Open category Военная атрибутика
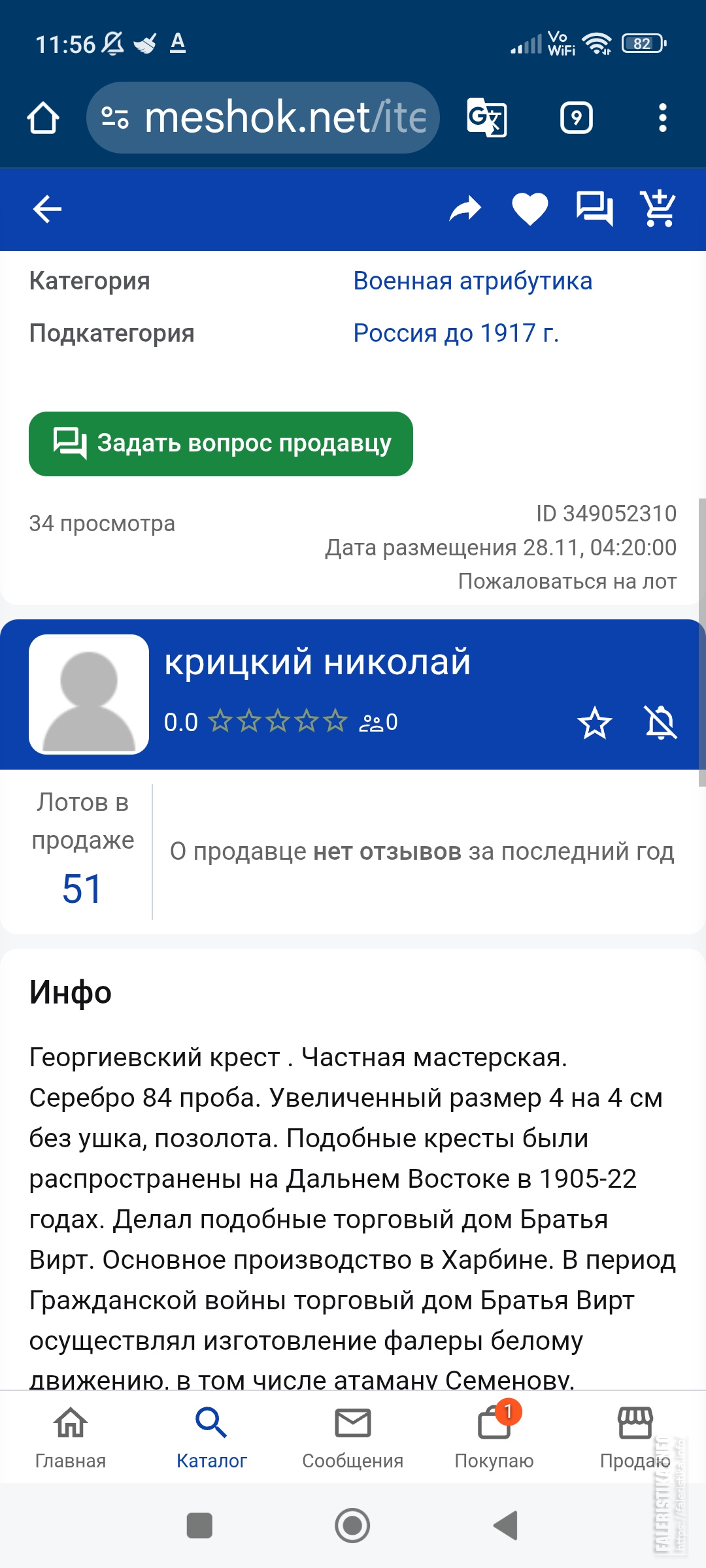 click(473, 281)
